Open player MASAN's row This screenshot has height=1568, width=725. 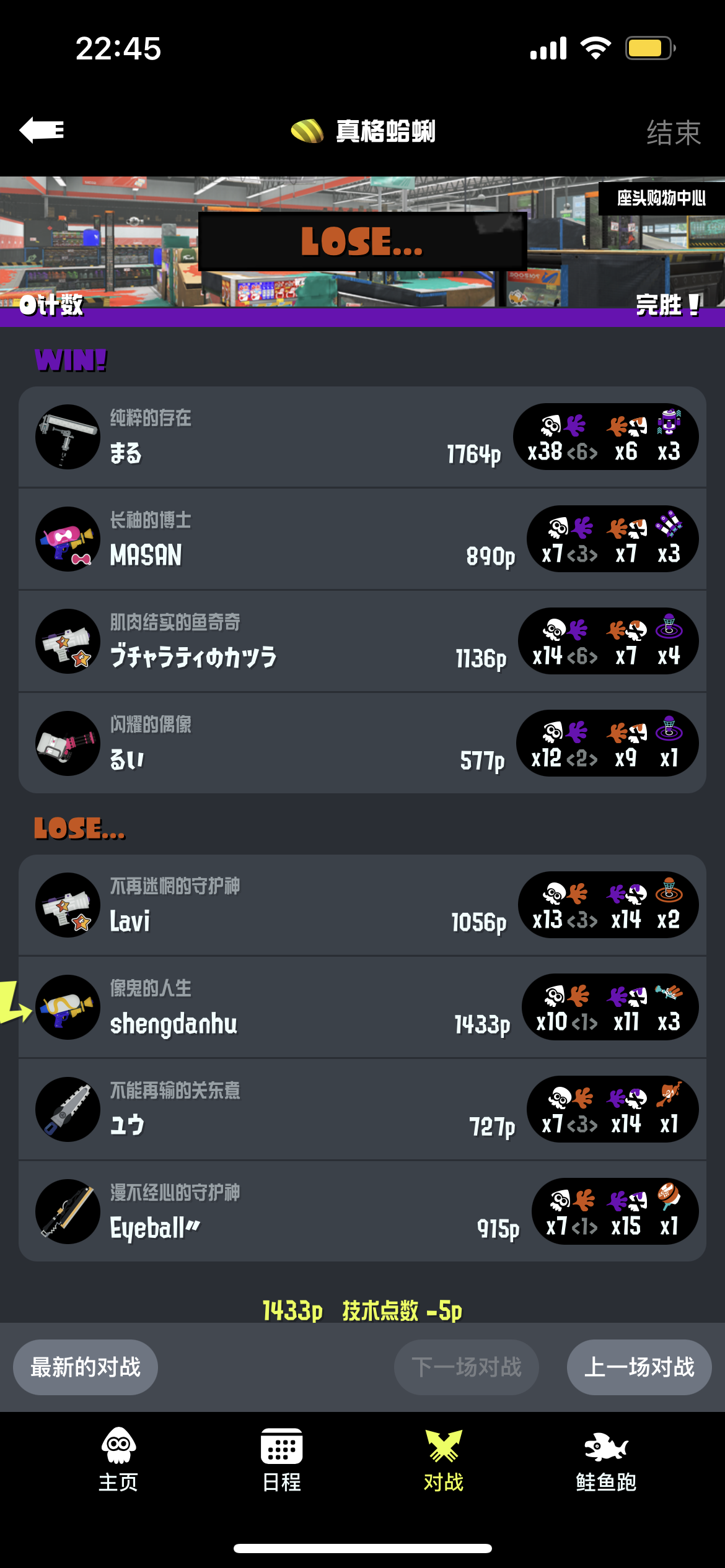pos(362,539)
